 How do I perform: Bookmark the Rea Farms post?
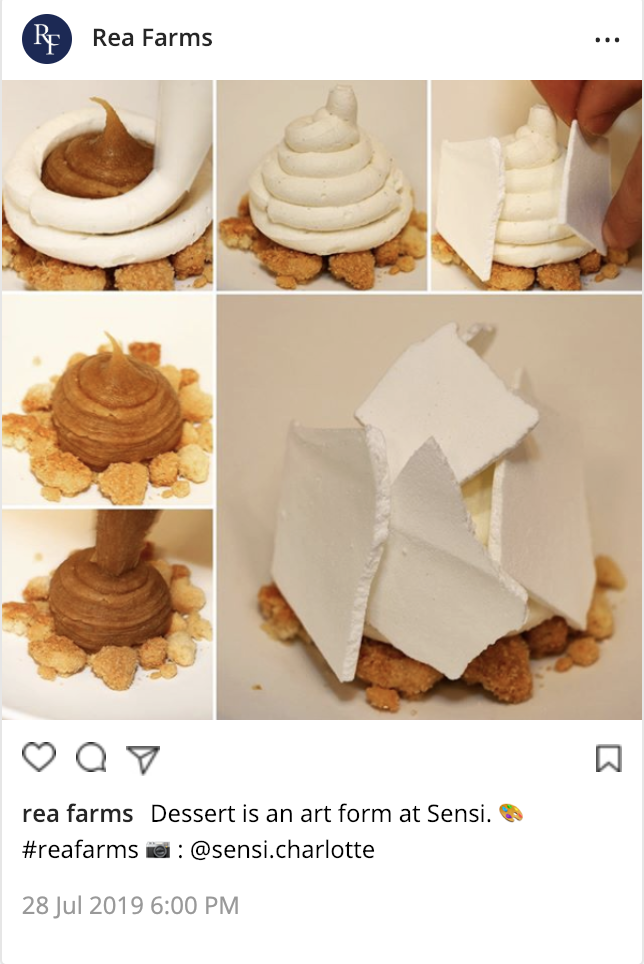(x=608, y=759)
